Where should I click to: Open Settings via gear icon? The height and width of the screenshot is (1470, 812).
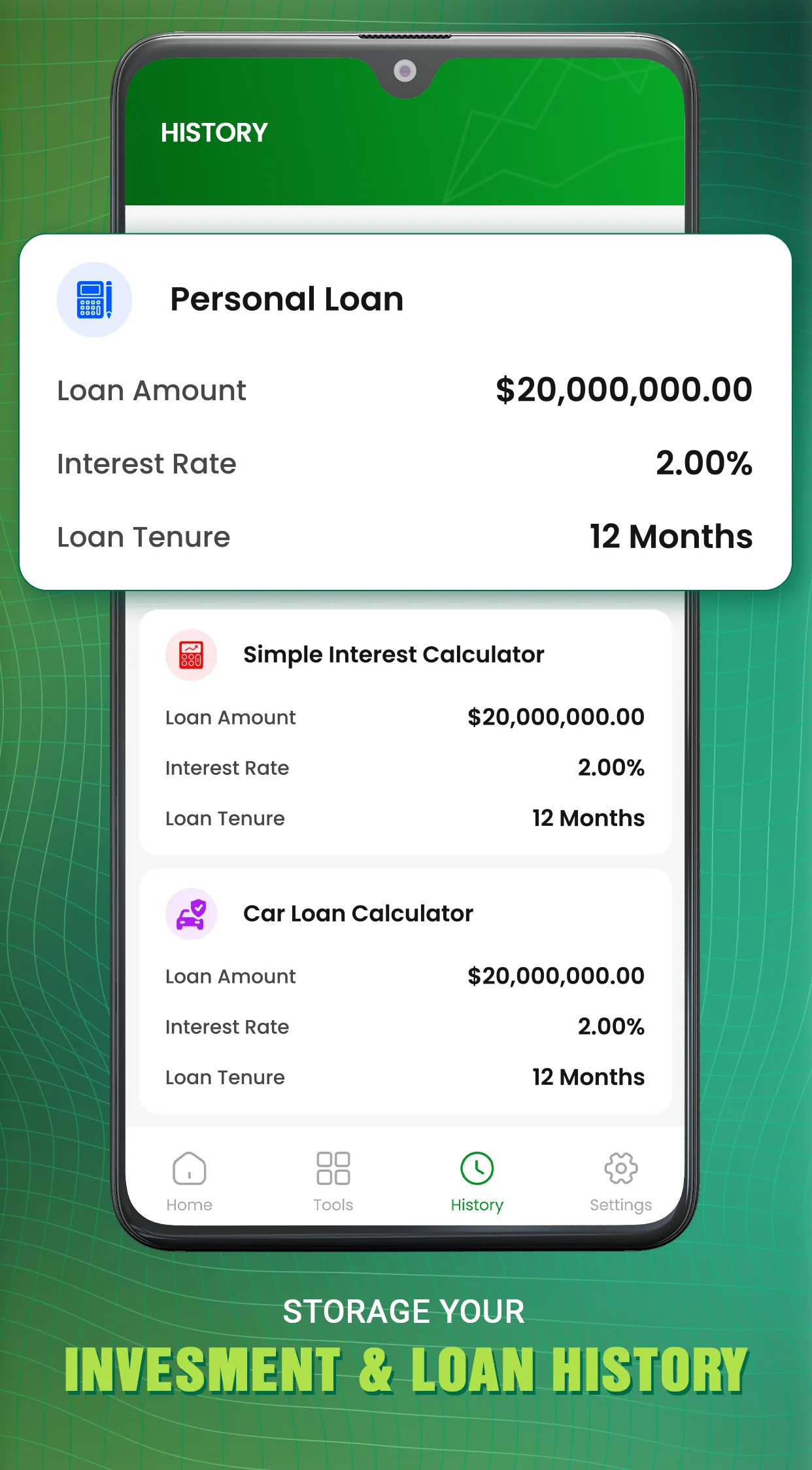(620, 1168)
